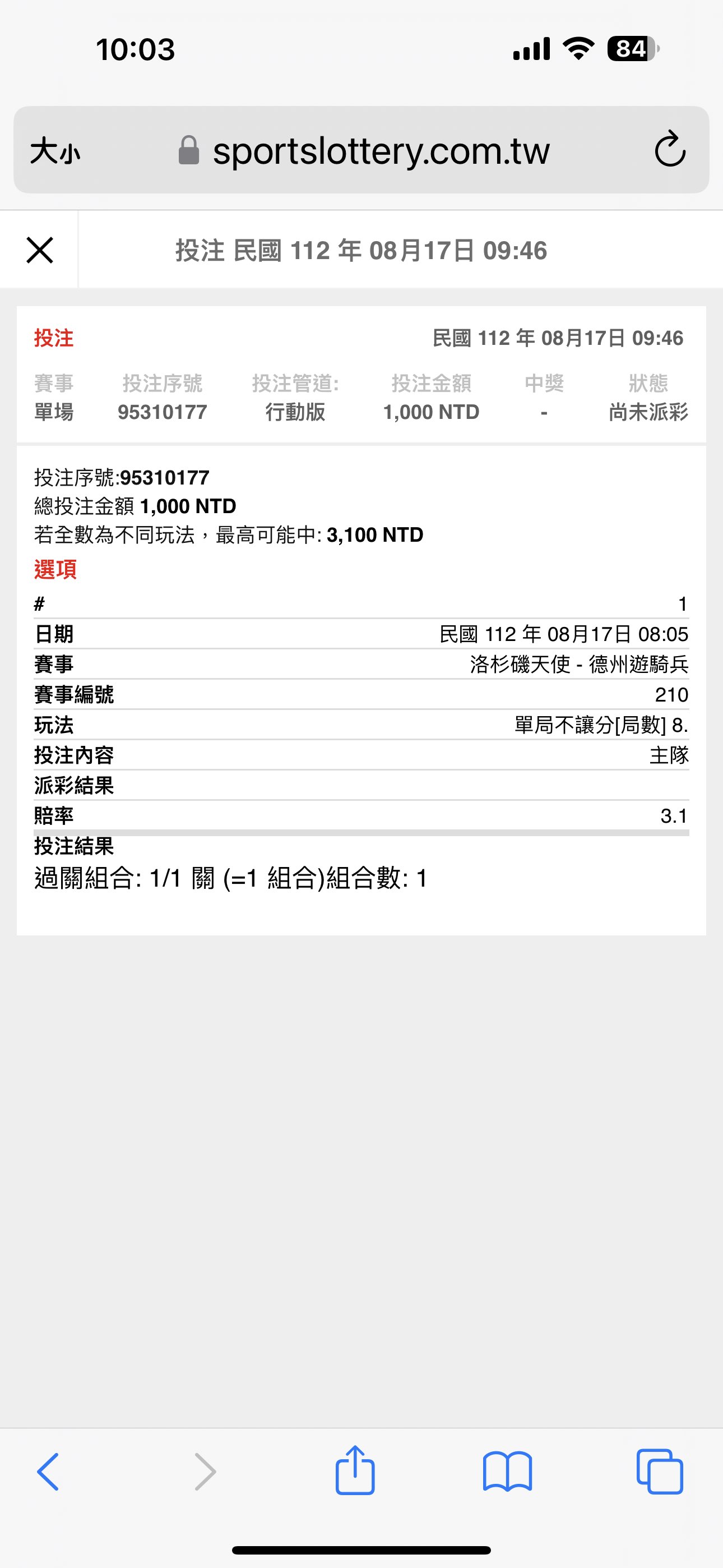Reload the current page

coord(670,149)
